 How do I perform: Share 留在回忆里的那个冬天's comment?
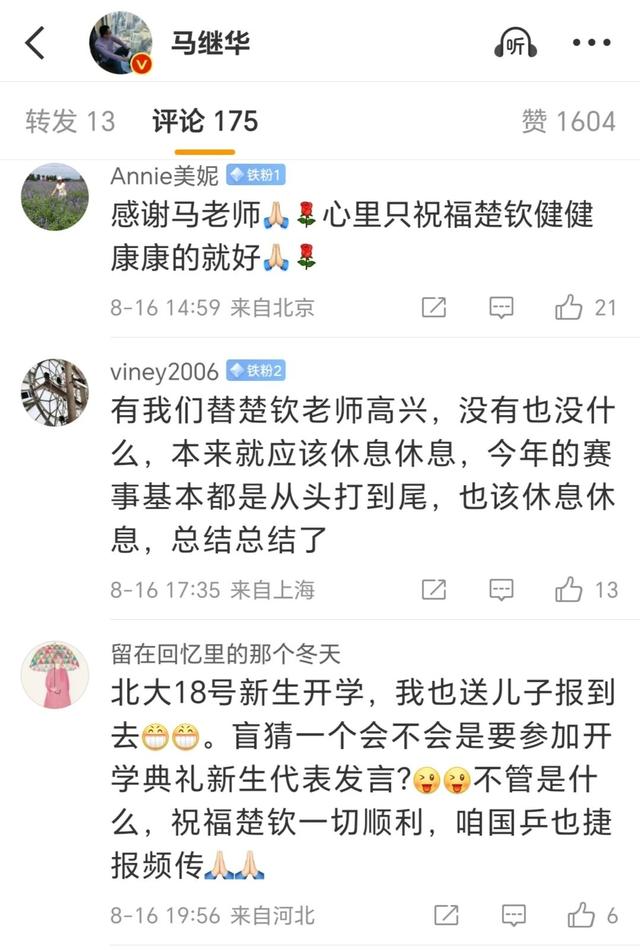click(x=447, y=914)
